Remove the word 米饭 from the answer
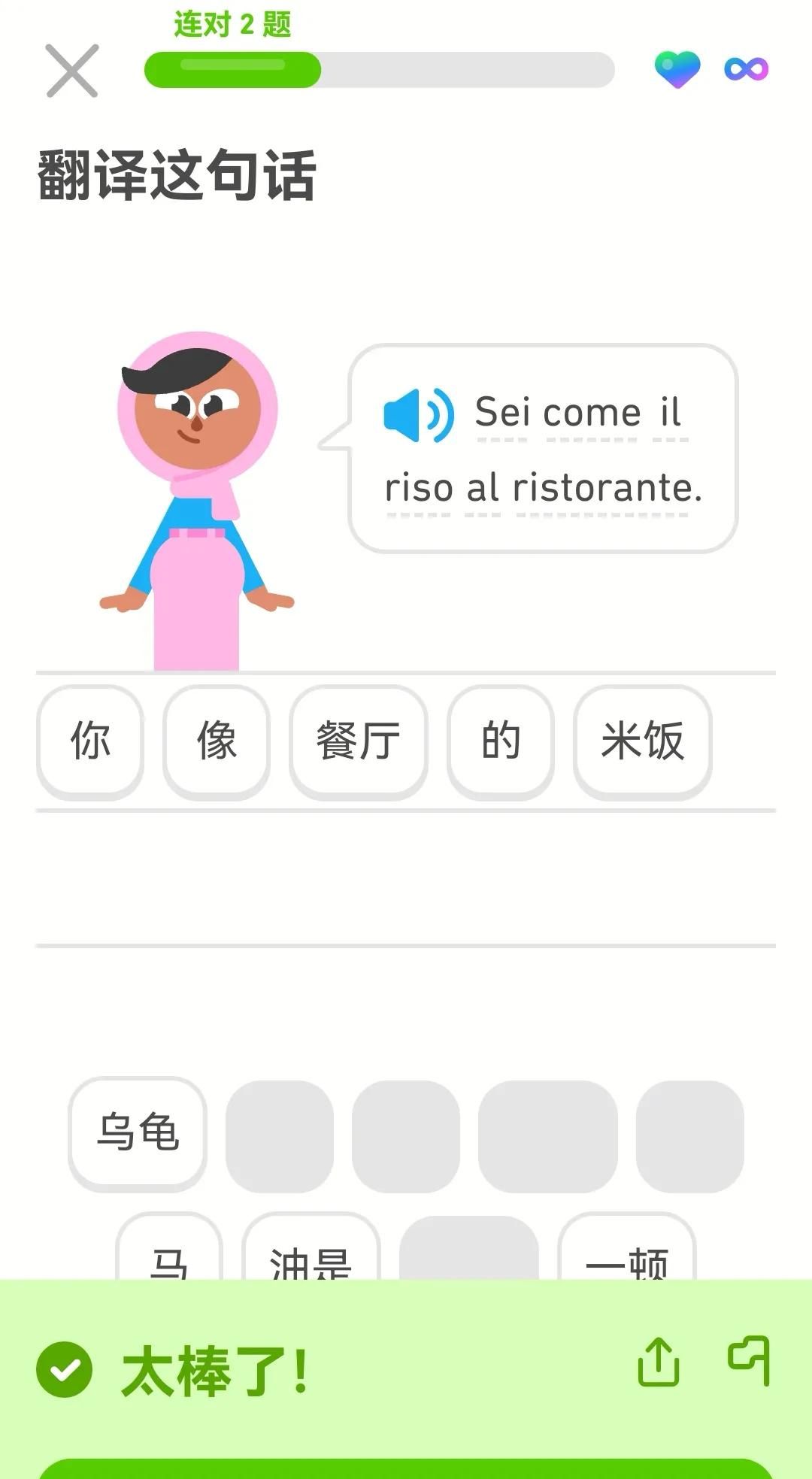This screenshot has height=1479, width=812. click(x=642, y=741)
